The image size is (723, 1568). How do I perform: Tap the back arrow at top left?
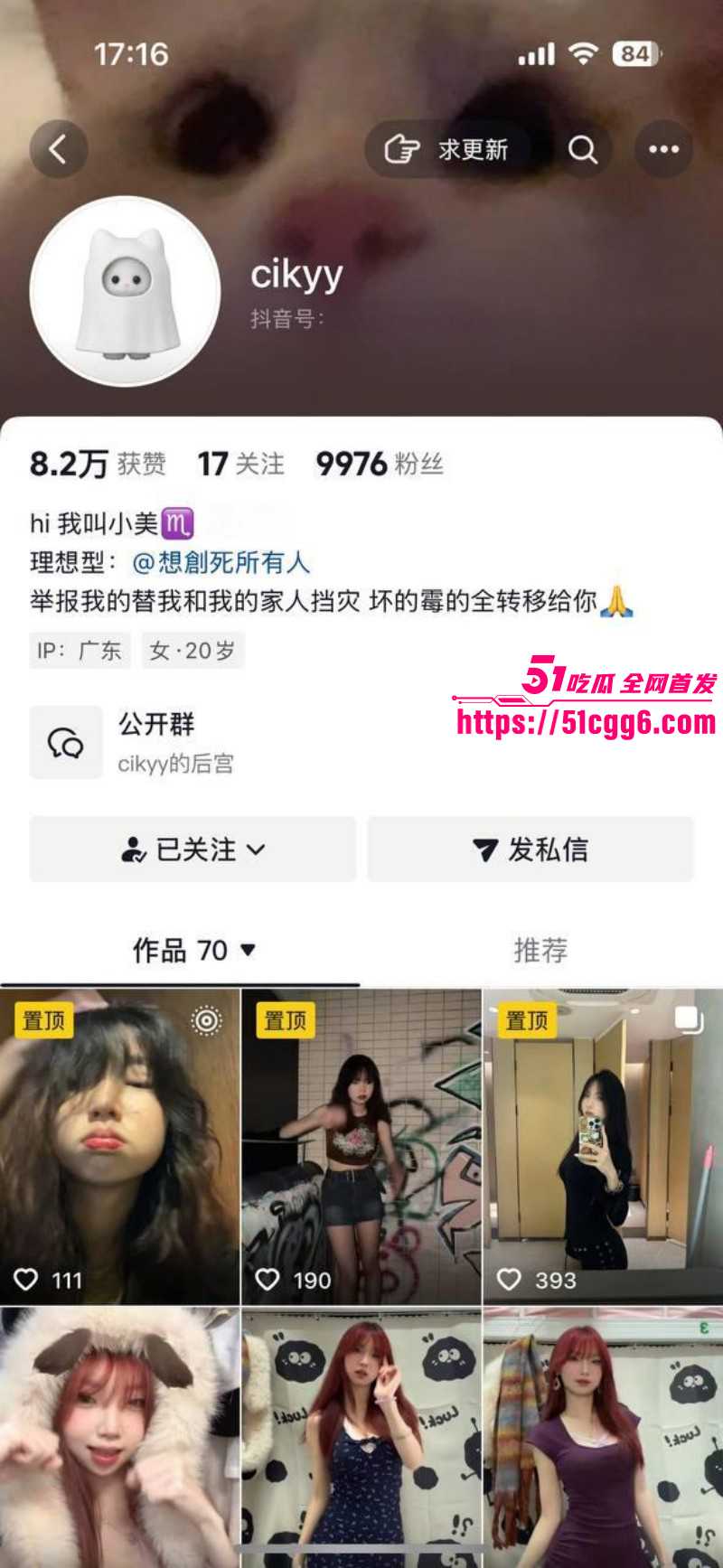(x=59, y=149)
